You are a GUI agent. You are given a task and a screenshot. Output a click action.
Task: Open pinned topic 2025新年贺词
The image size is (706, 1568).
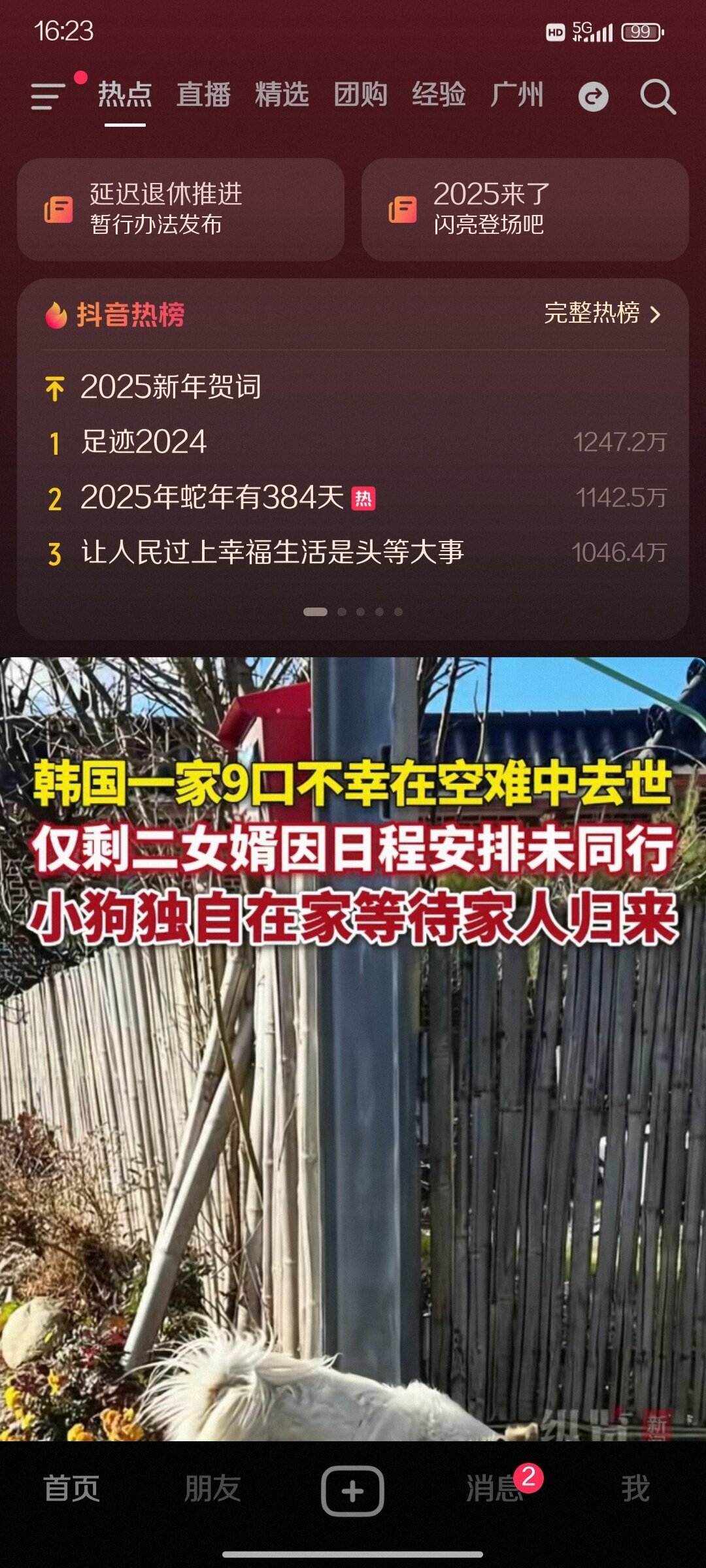(x=171, y=387)
